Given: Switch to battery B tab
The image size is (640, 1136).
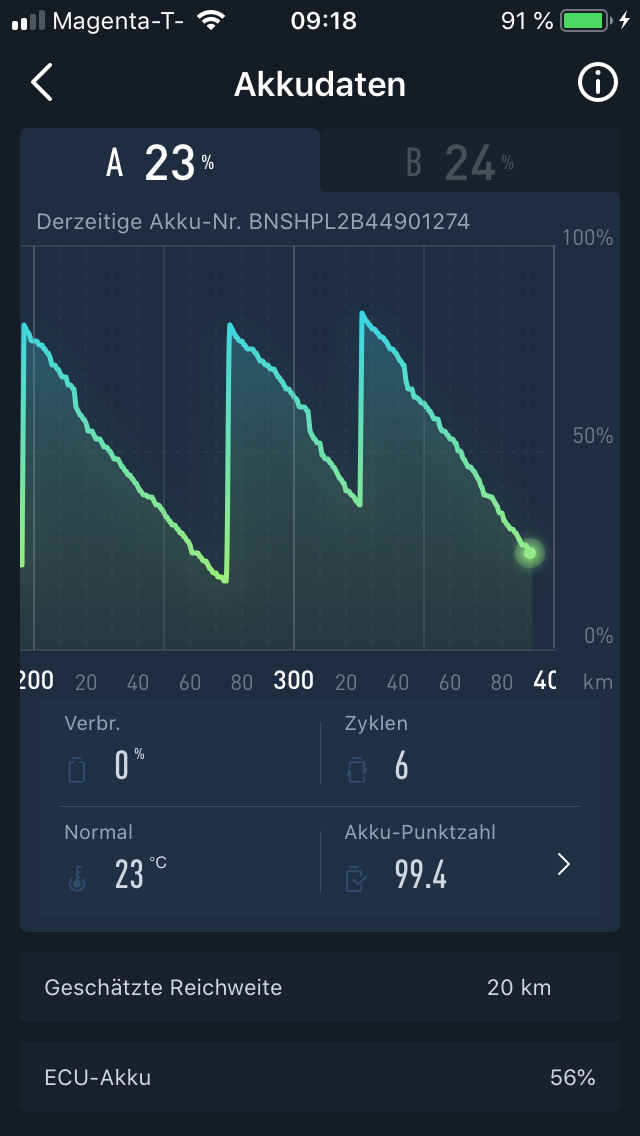Looking at the screenshot, I should [470, 161].
